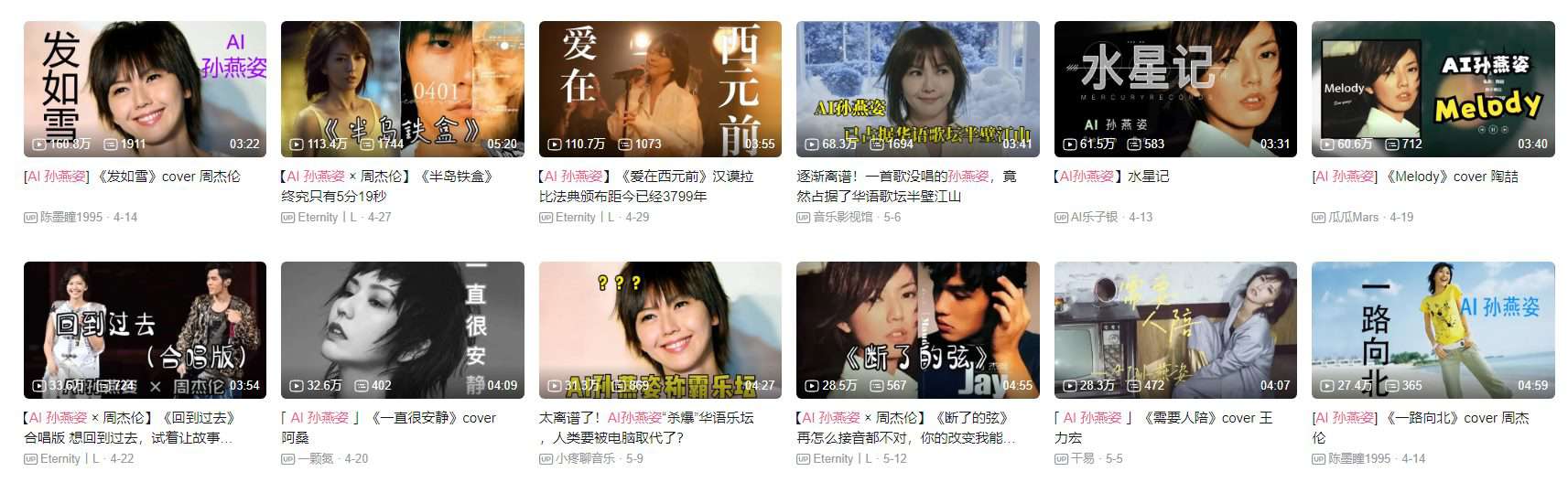Open the Melody cover 陶喆 title link
Viewport: 1568px width, 493px height.
1415,177
